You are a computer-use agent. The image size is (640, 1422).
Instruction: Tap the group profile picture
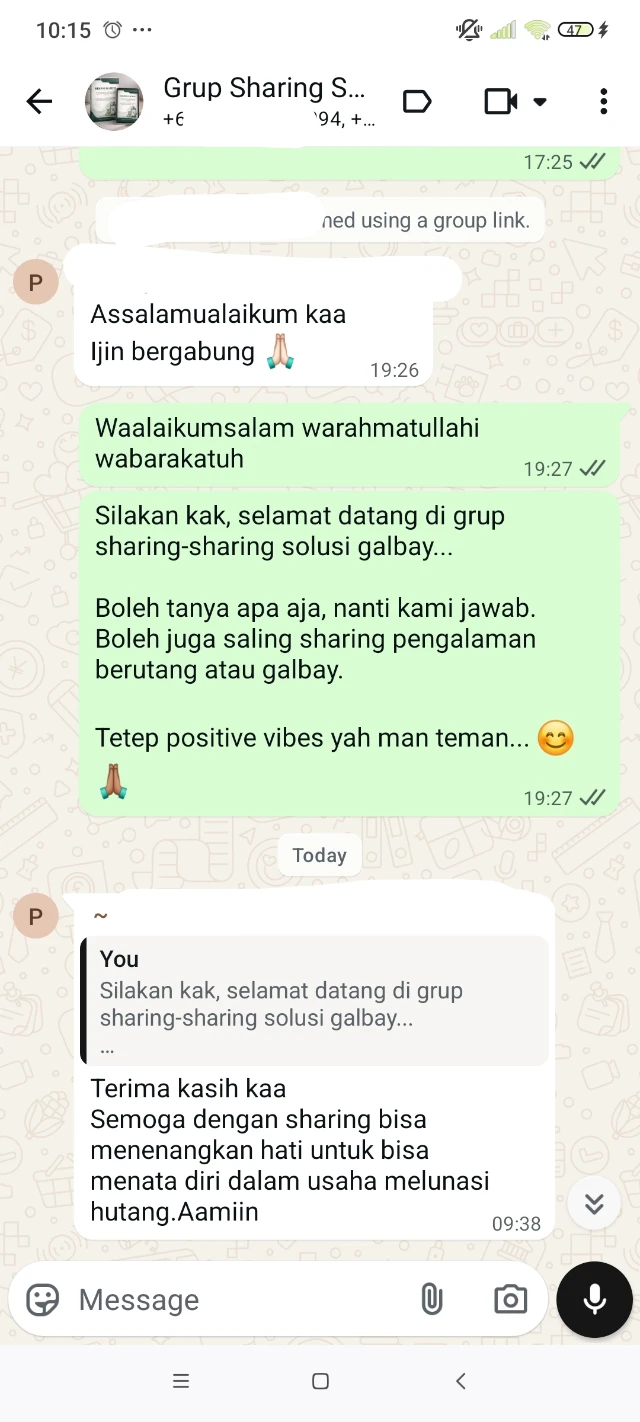coord(114,101)
